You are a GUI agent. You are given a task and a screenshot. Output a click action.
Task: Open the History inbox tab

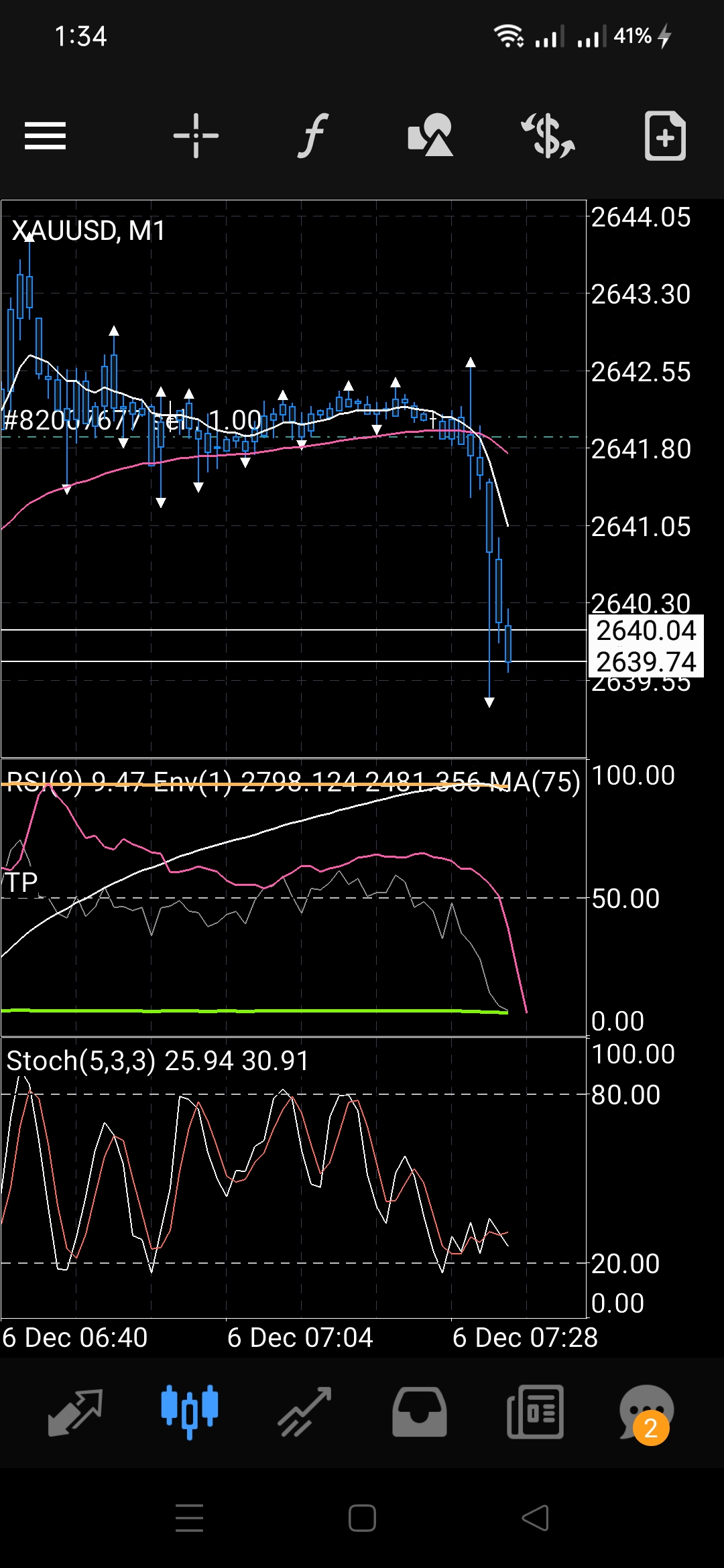tap(420, 1413)
